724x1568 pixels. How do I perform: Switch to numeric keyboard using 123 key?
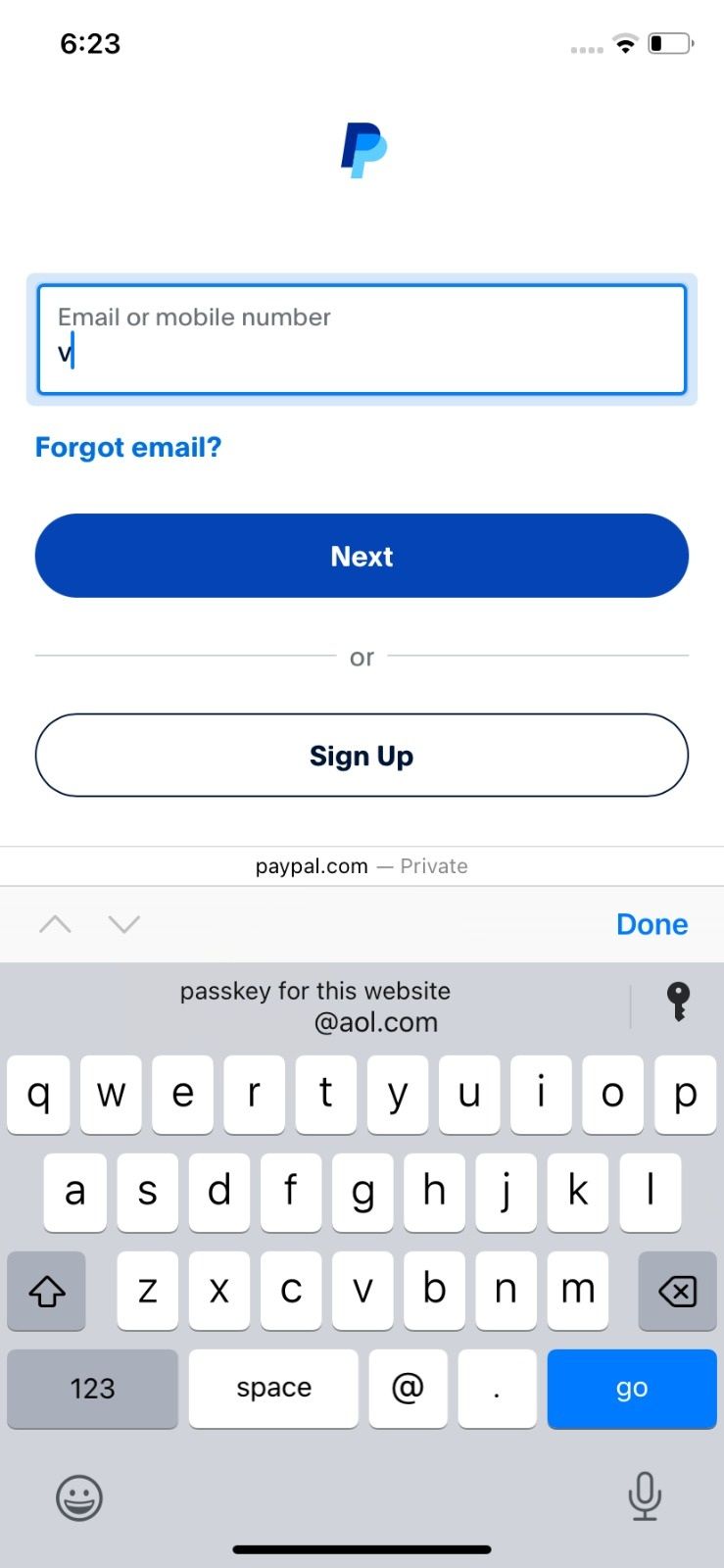[91, 1389]
